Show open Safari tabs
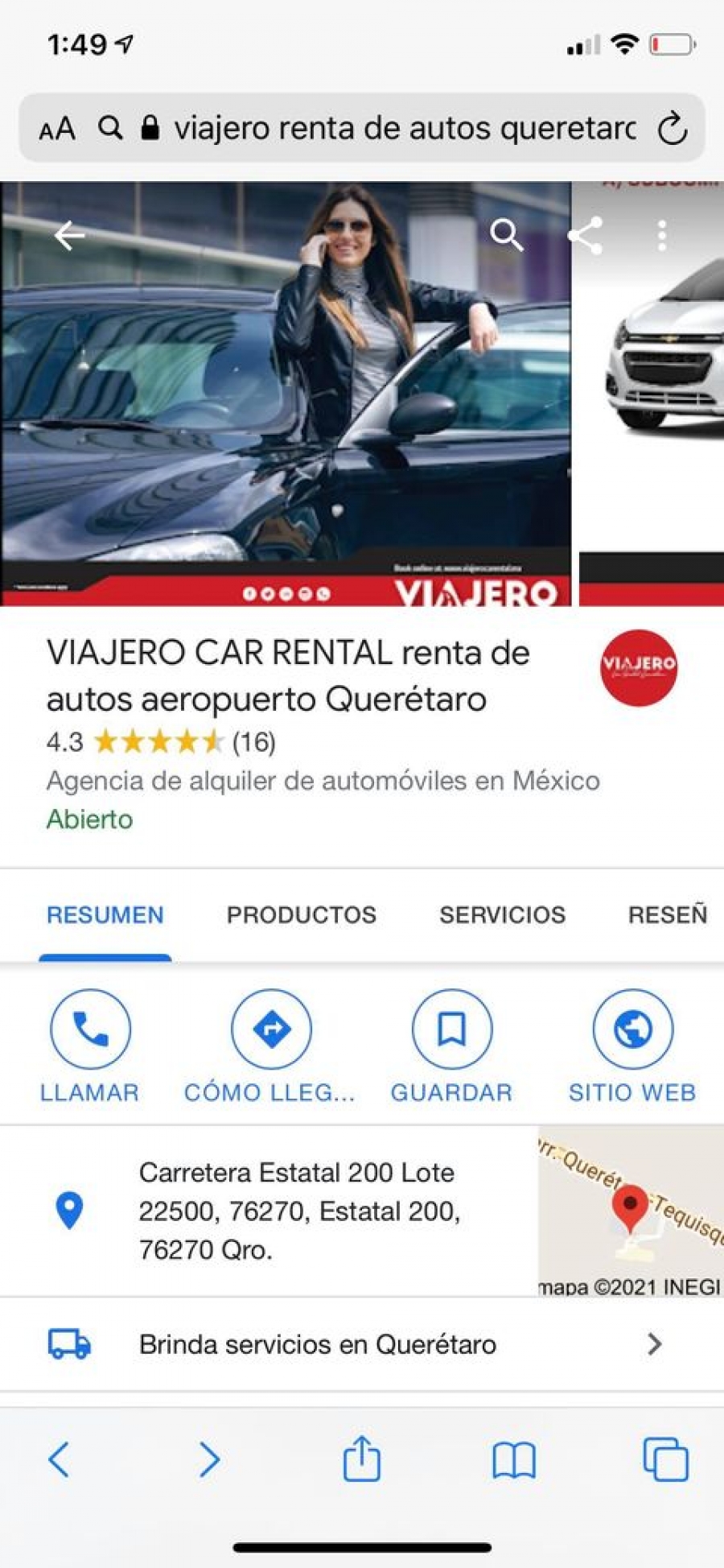The width and height of the screenshot is (724, 1568). tap(665, 1459)
